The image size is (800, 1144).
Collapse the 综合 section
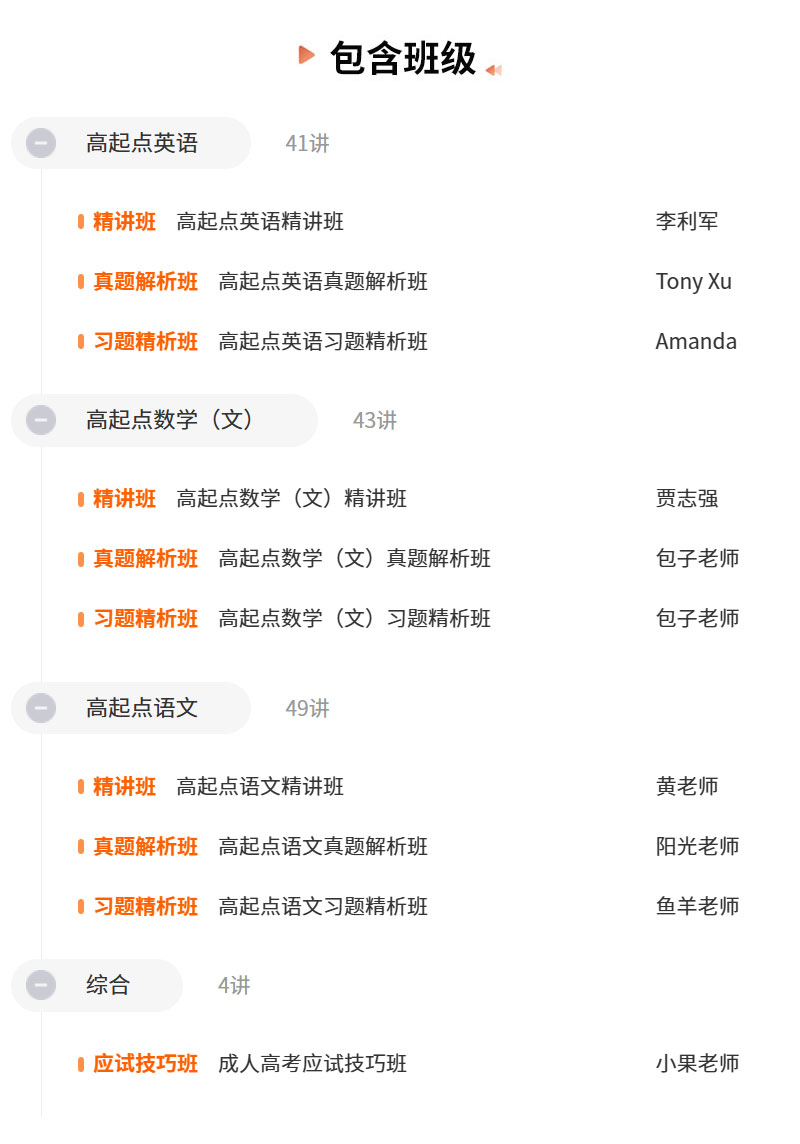click(41, 985)
